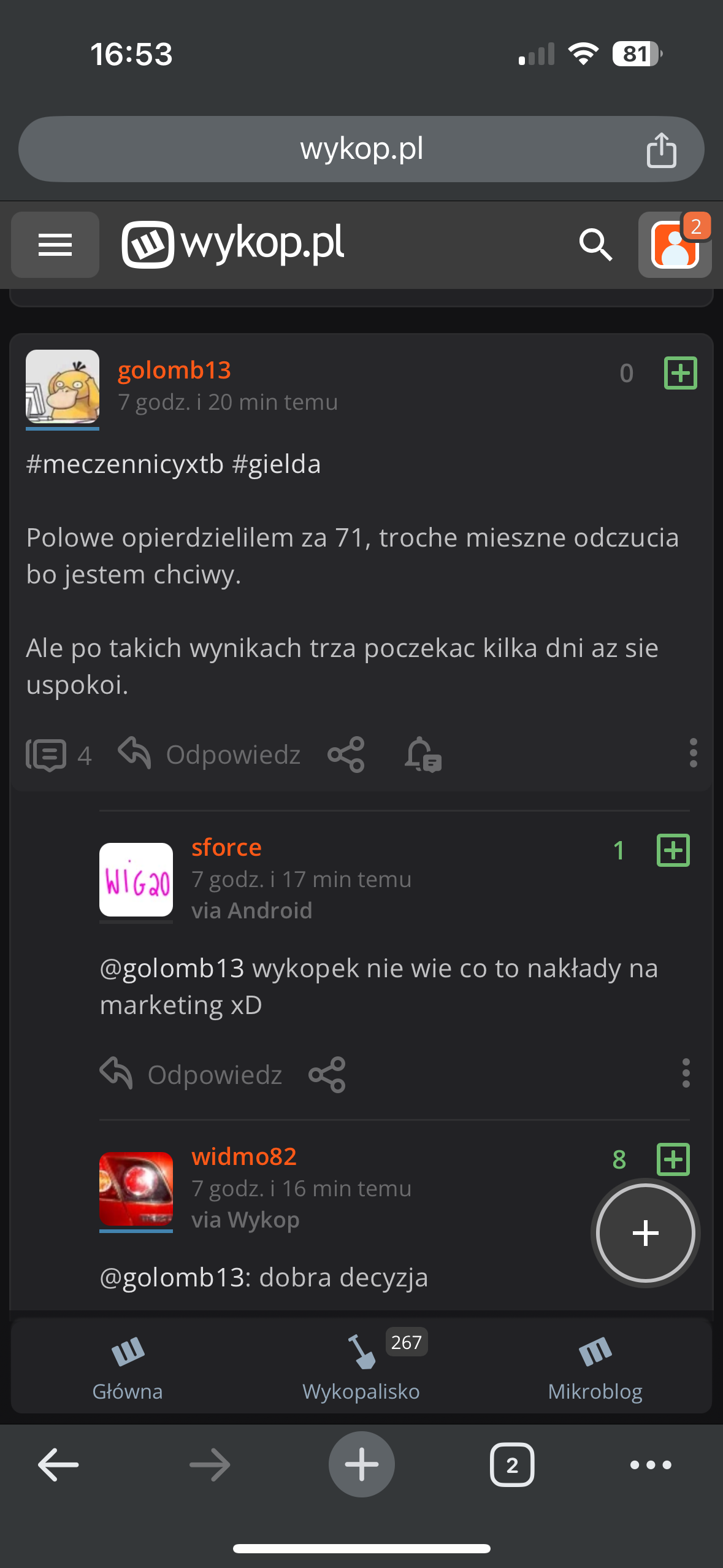Reply to sforce's comment

tap(191, 1074)
